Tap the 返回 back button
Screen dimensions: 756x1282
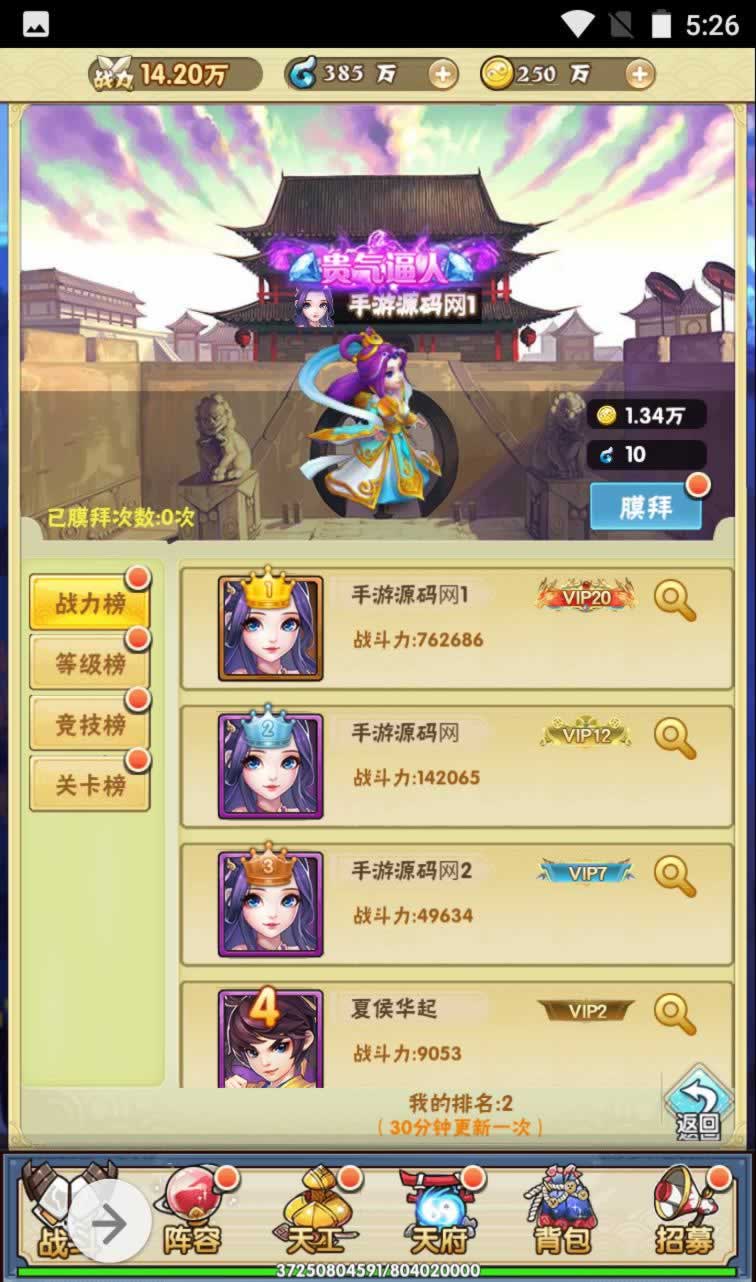coord(697,1105)
